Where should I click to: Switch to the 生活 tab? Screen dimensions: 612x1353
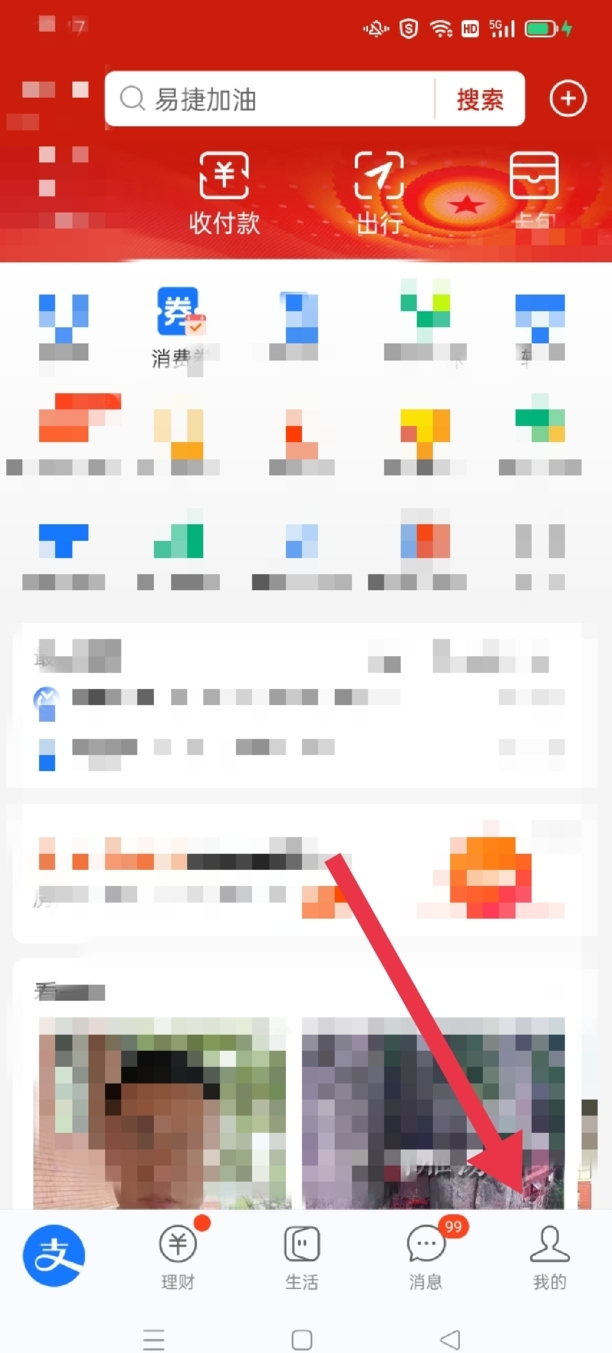click(x=302, y=1257)
